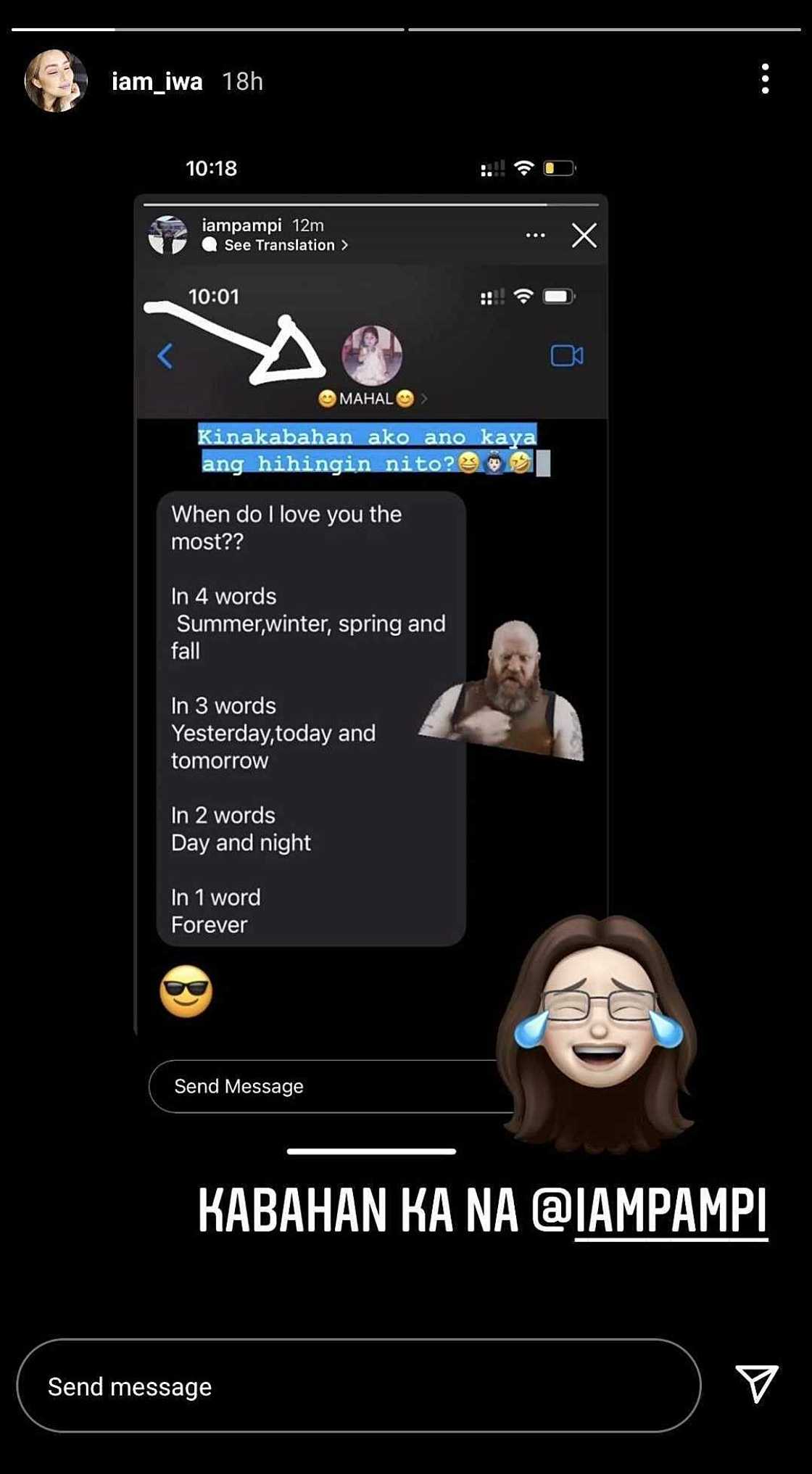Share this story with the paper-plane icon
Viewport: 812px width, 1474px height.
[x=756, y=1383]
